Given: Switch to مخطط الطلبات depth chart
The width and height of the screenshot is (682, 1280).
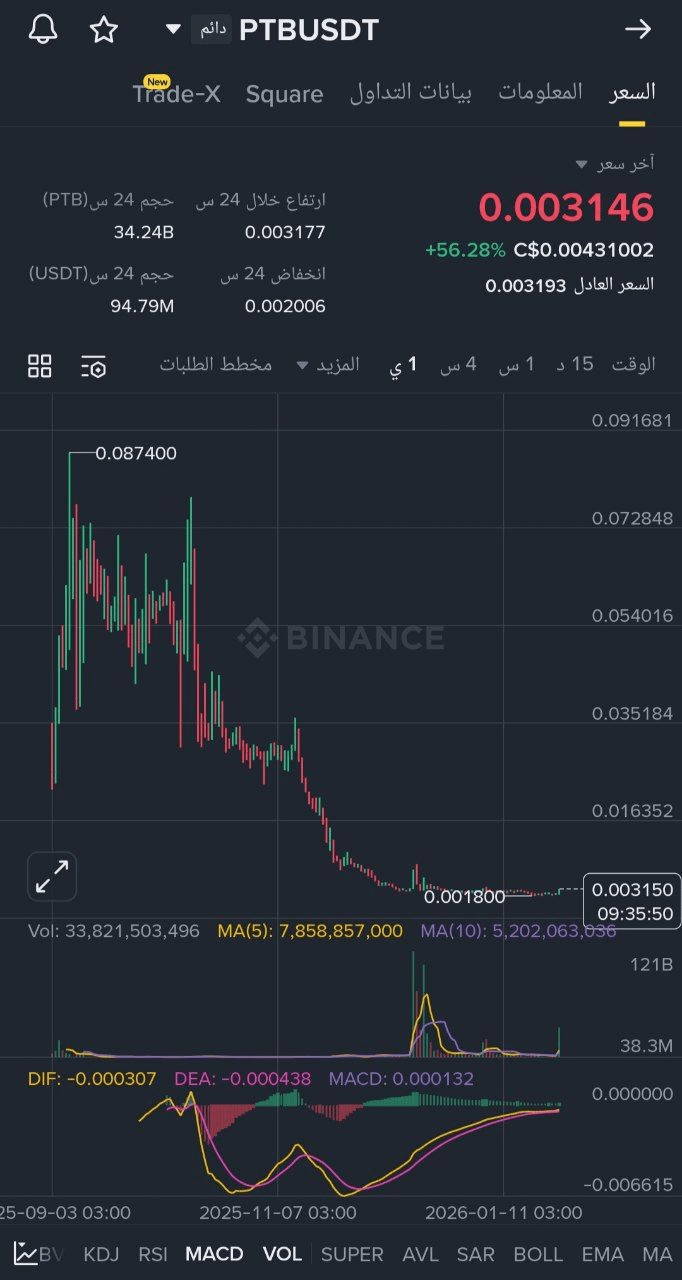Looking at the screenshot, I should click(x=215, y=365).
